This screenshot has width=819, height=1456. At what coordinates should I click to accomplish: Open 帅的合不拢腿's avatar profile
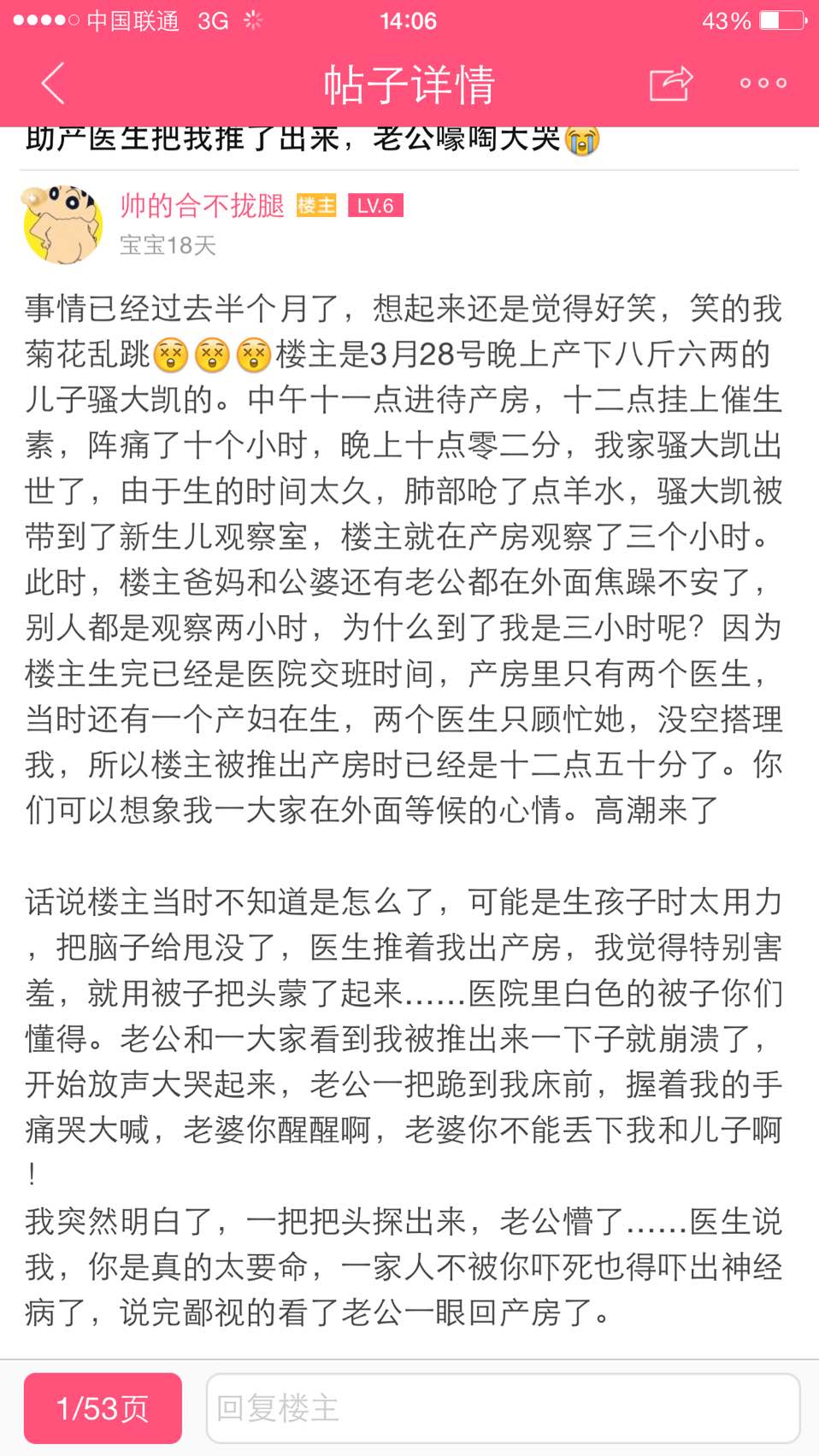point(63,224)
